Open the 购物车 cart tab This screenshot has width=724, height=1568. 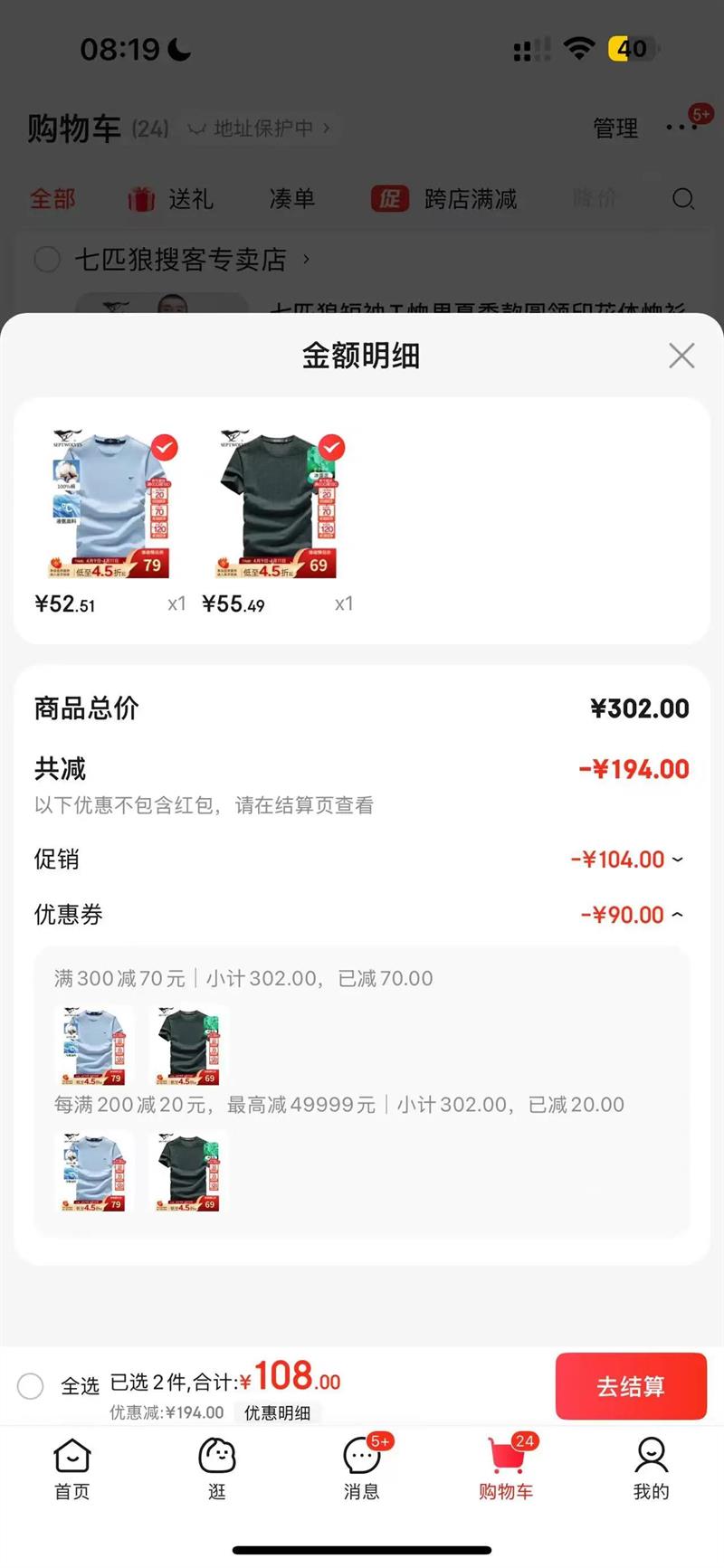click(x=506, y=1468)
